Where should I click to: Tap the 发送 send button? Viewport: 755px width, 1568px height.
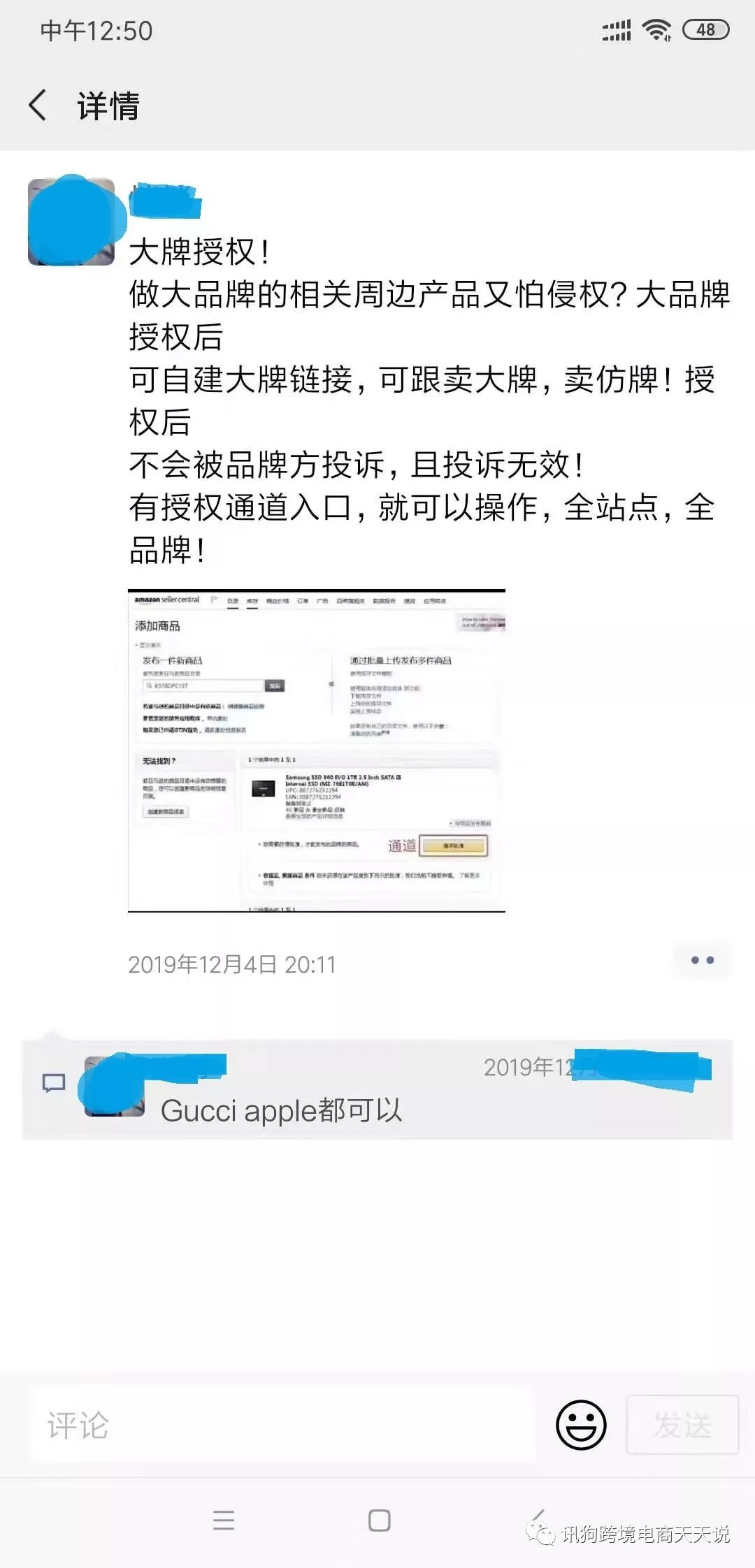tap(682, 1425)
